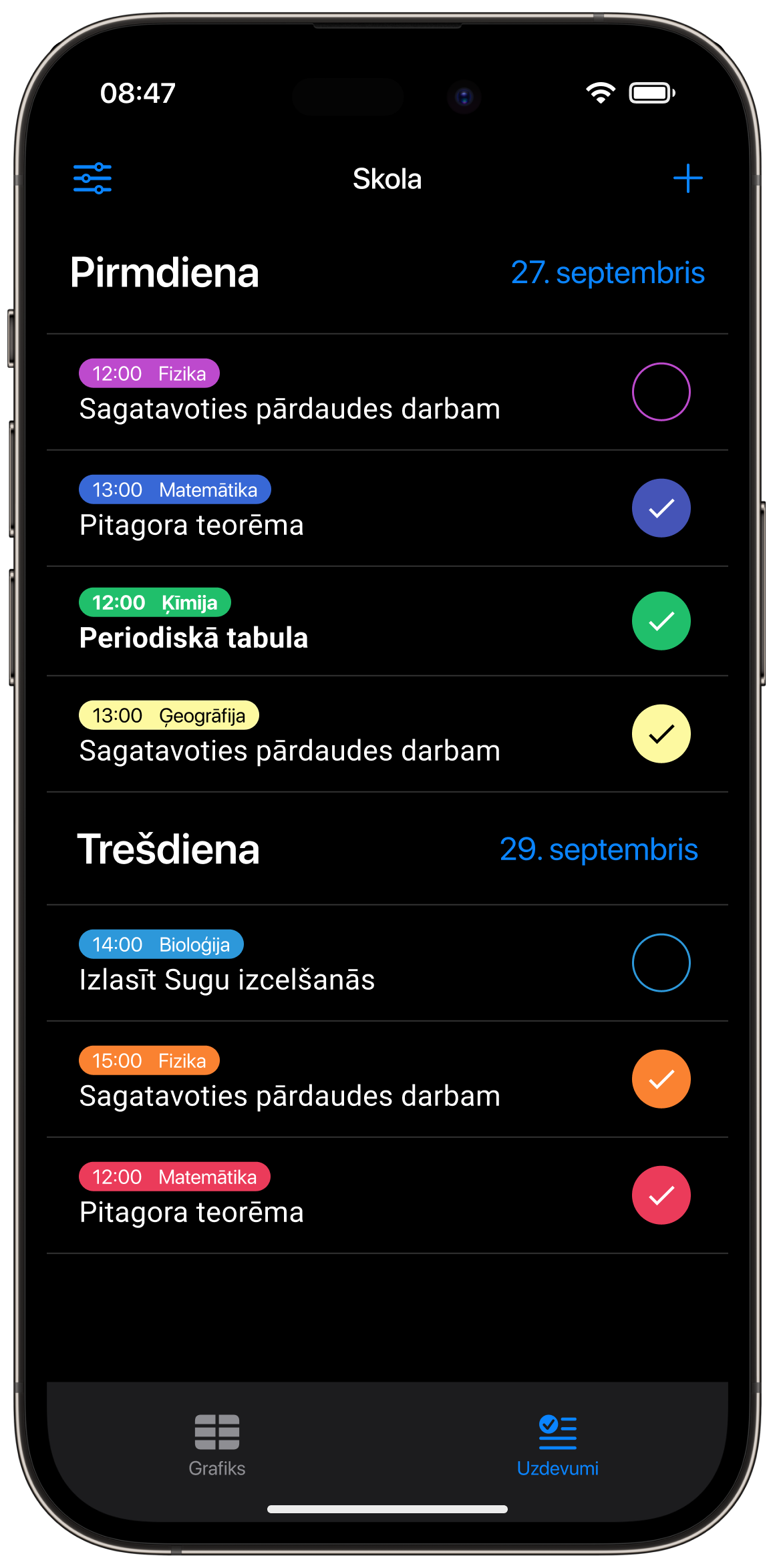Image resolution: width=775 pixels, height=1568 pixels.
Task: Tap the 13:00 Matemātika badge
Action: [x=174, y=489]
